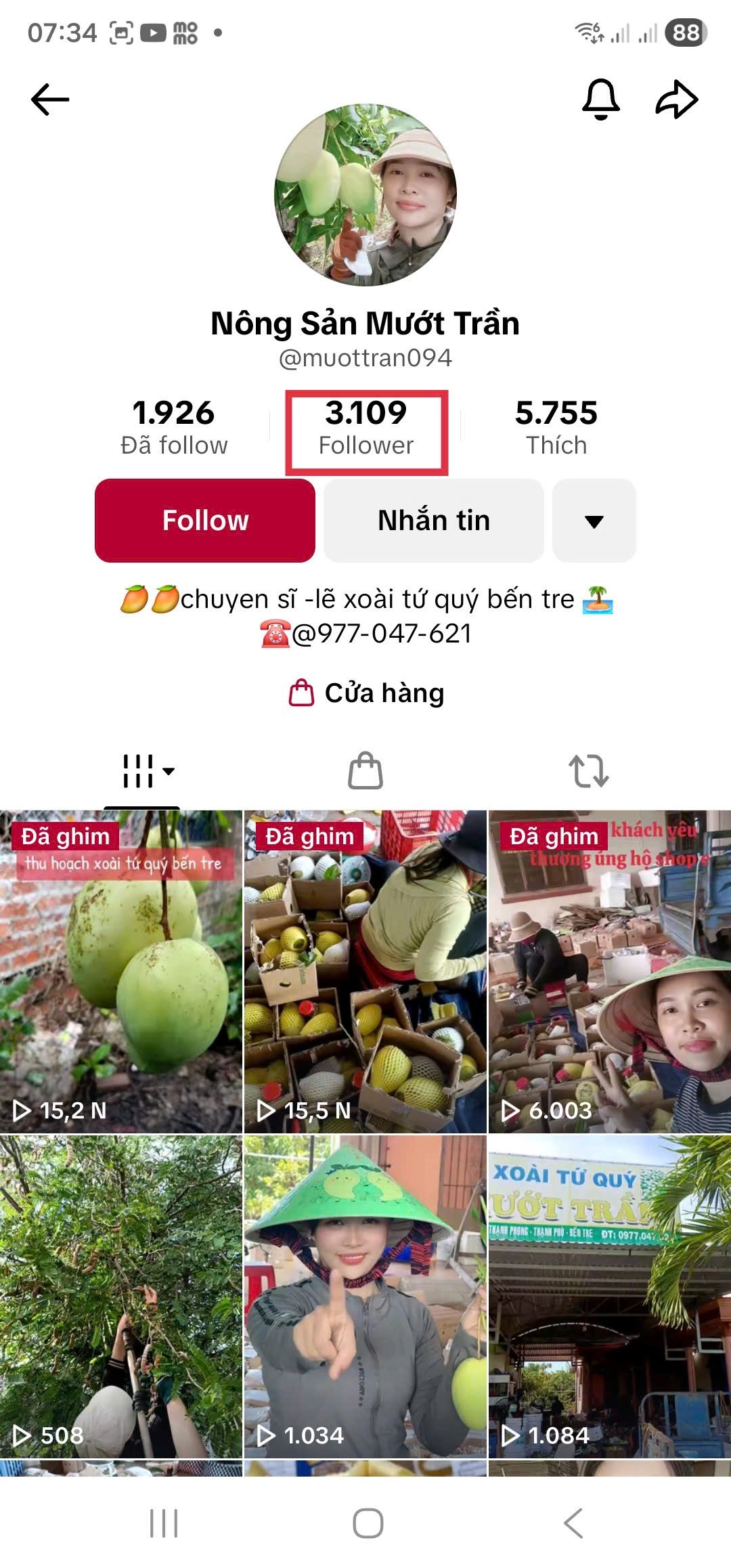Play the pinned video with 15,5 N views
Screen dimensions: 731x1568
coord(365,972)
